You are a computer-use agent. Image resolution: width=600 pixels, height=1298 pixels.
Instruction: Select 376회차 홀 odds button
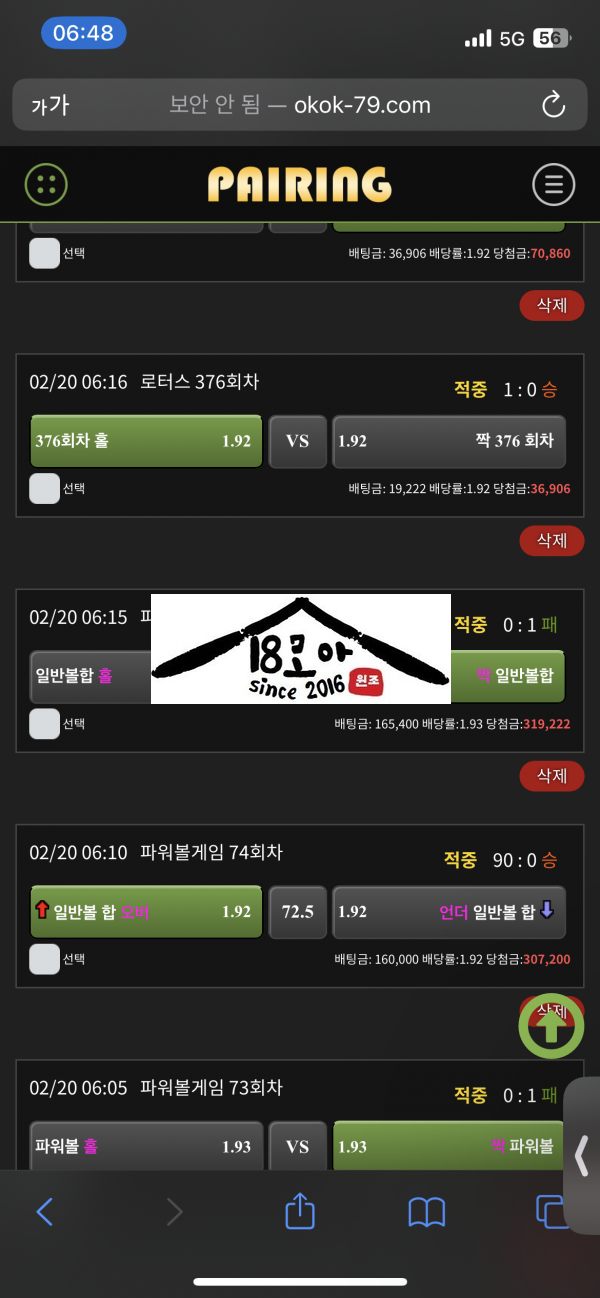click(146, 441)
